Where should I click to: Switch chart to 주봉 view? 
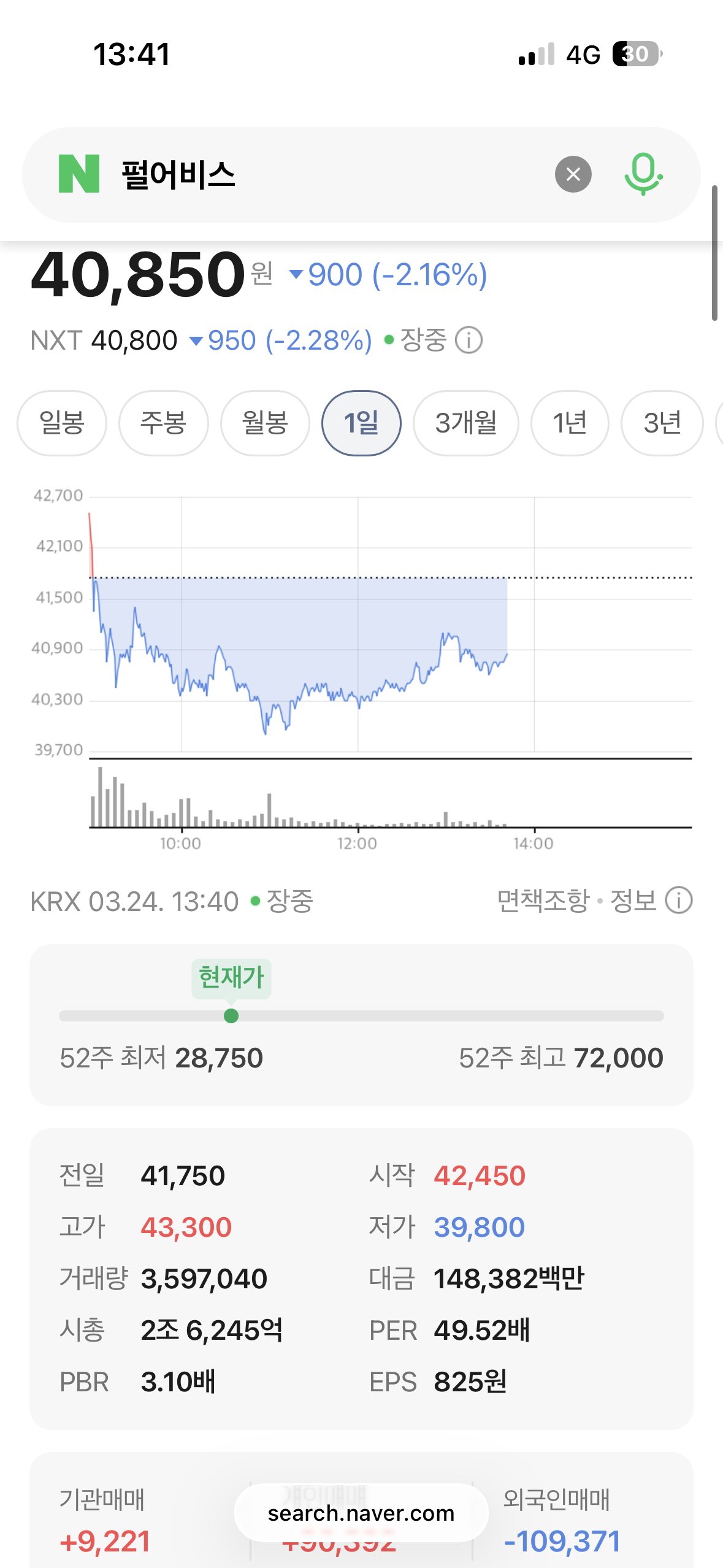(x=163, y=423)
